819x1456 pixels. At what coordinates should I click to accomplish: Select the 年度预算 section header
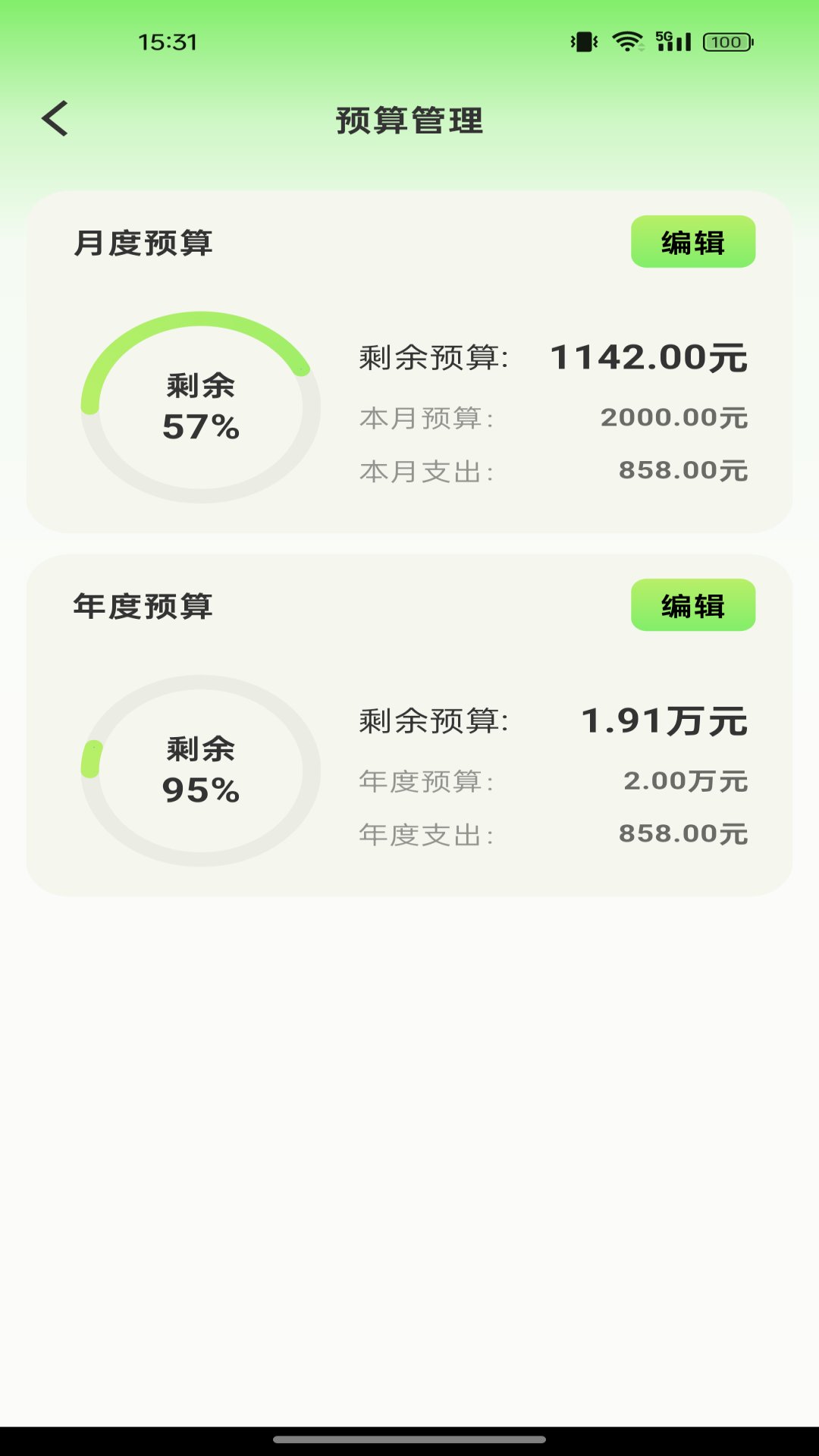[143, 606]
